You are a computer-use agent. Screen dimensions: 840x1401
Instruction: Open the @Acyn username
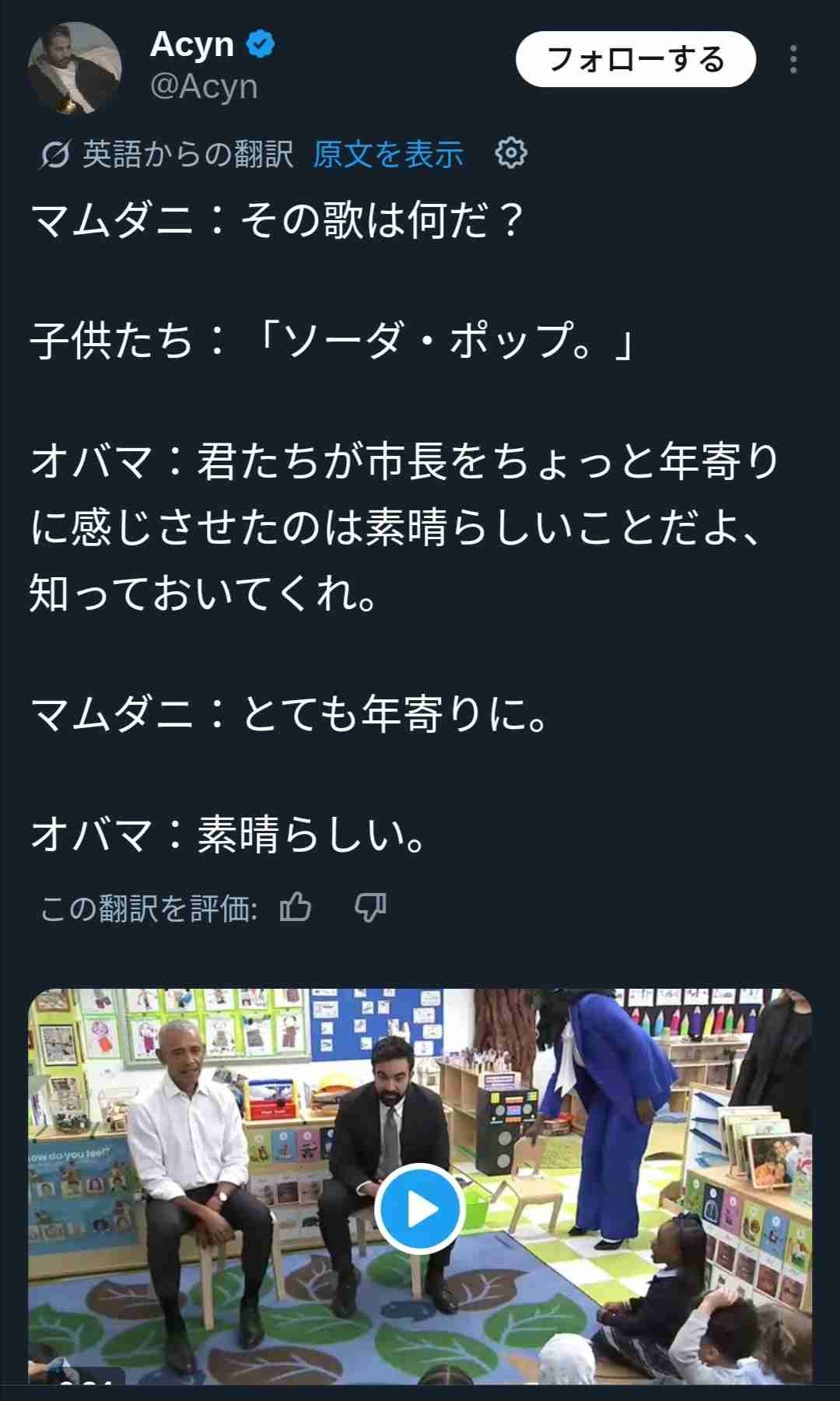[x=203, y=86]
